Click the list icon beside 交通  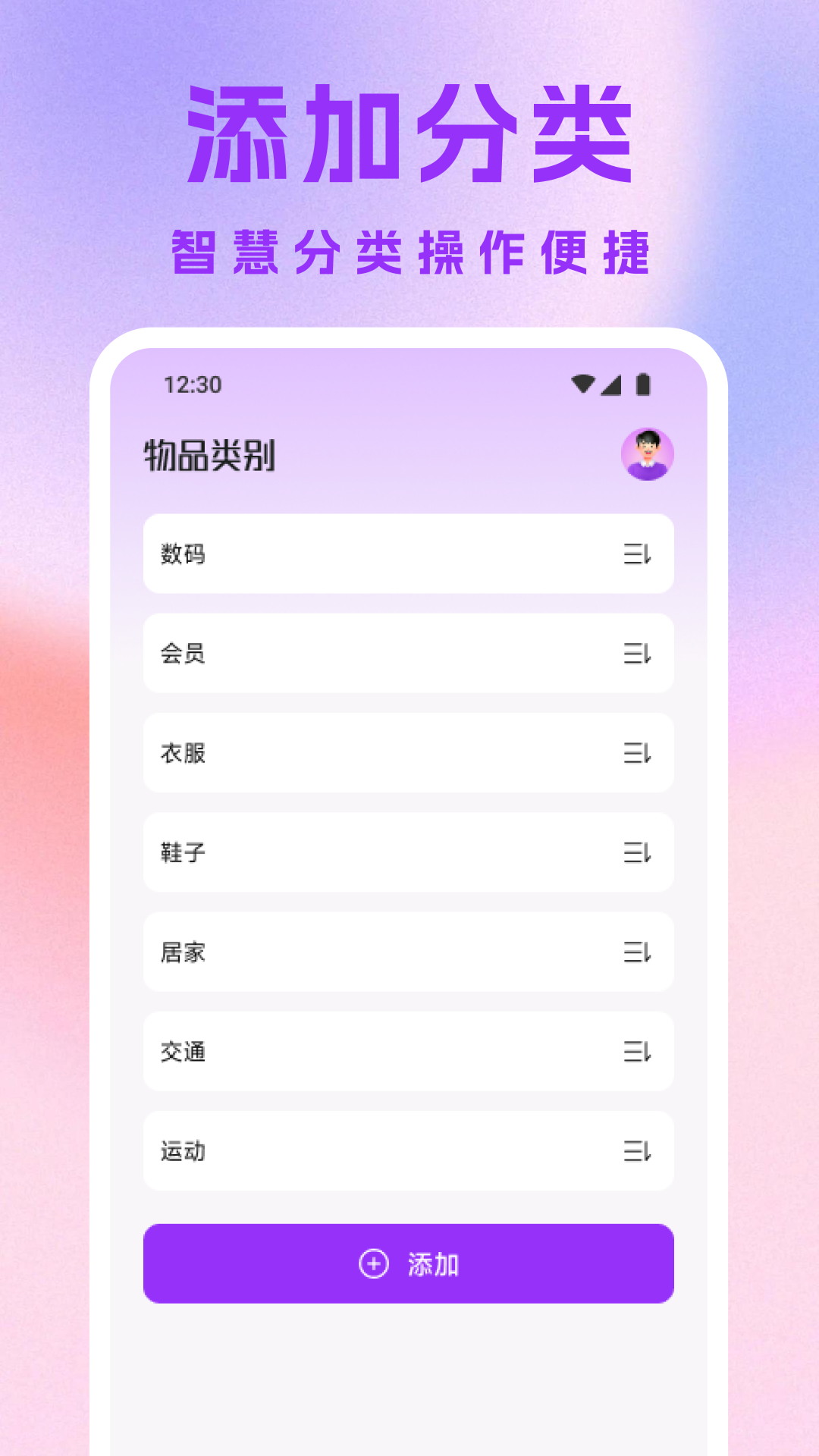click(x=638, y=1051)
